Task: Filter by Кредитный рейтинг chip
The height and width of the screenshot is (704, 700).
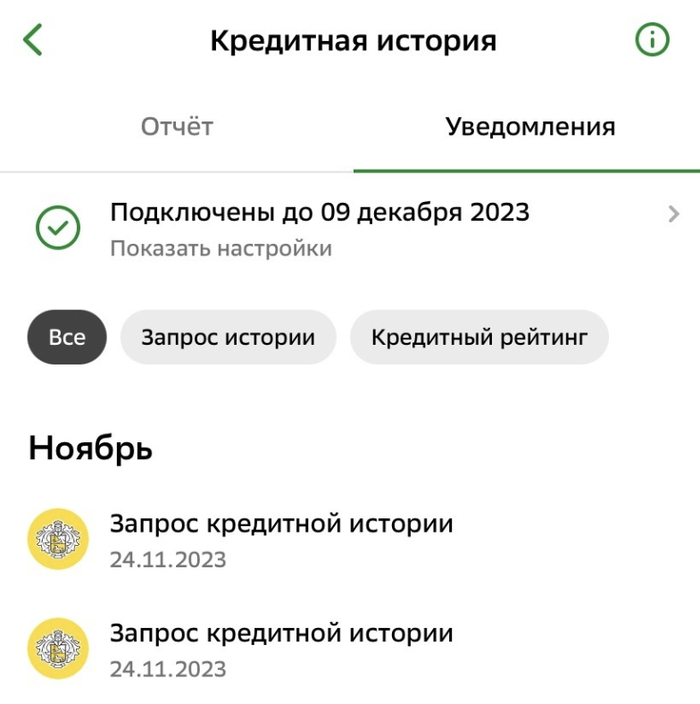Action: coord(479,337)
